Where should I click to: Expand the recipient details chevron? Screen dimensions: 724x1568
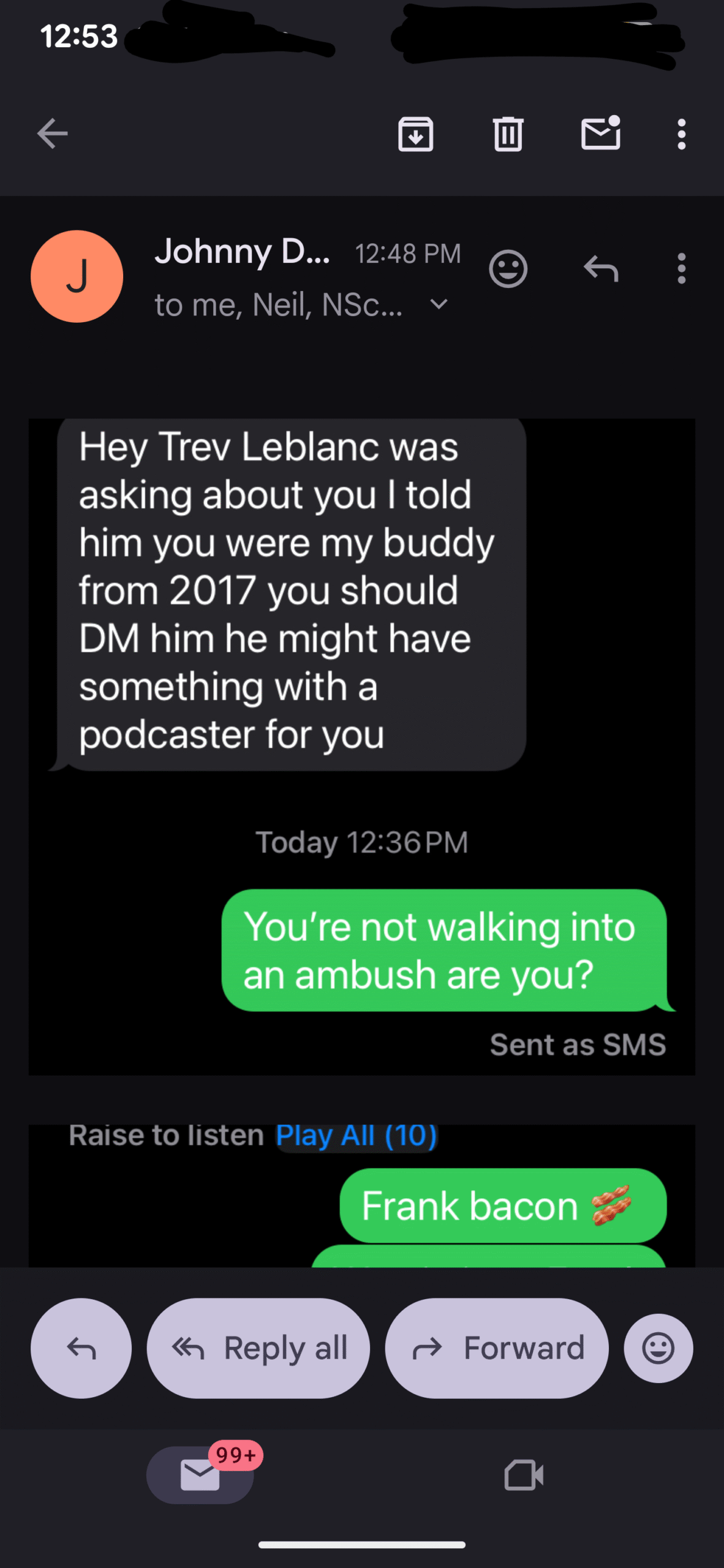pyautogui.click(x=439, y=304)
